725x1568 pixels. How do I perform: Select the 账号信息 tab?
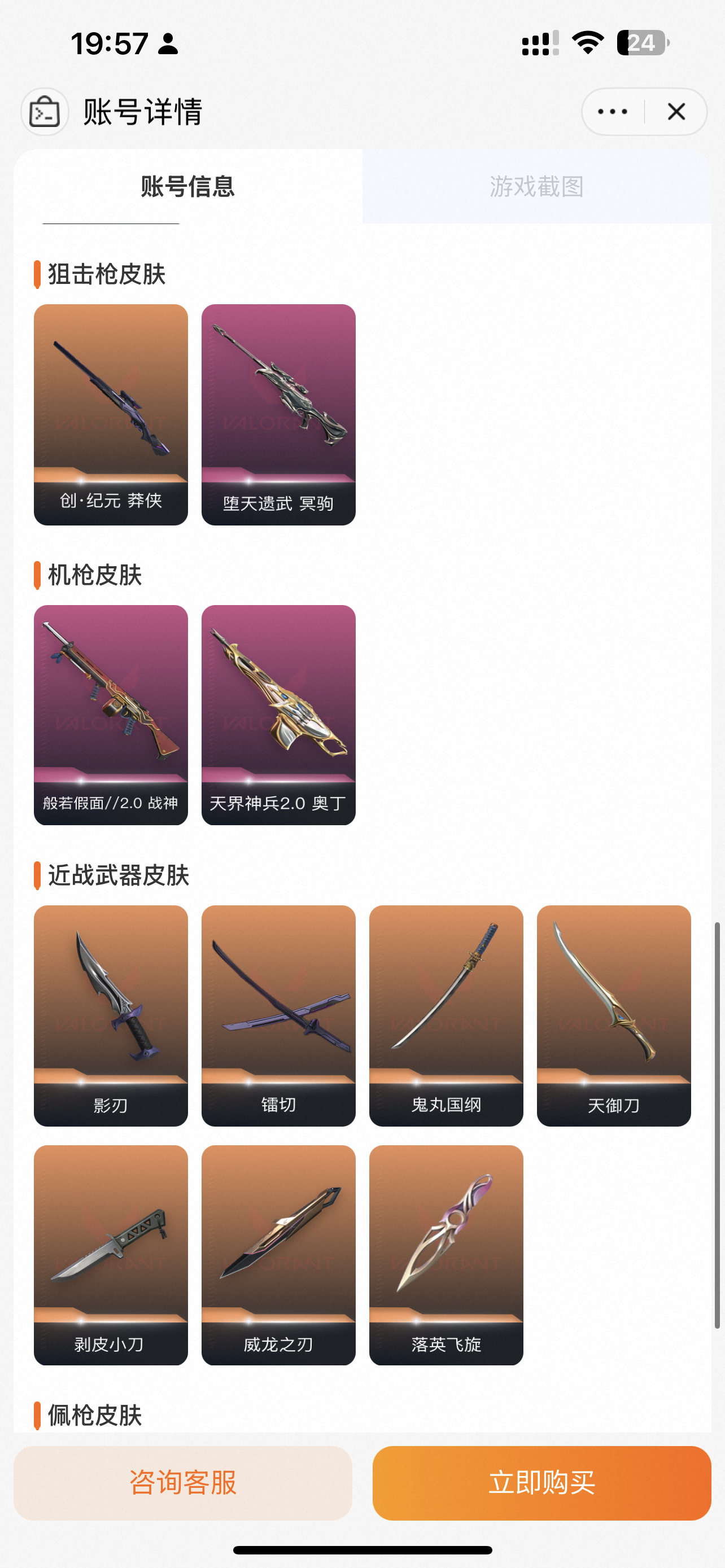point(187,186)
